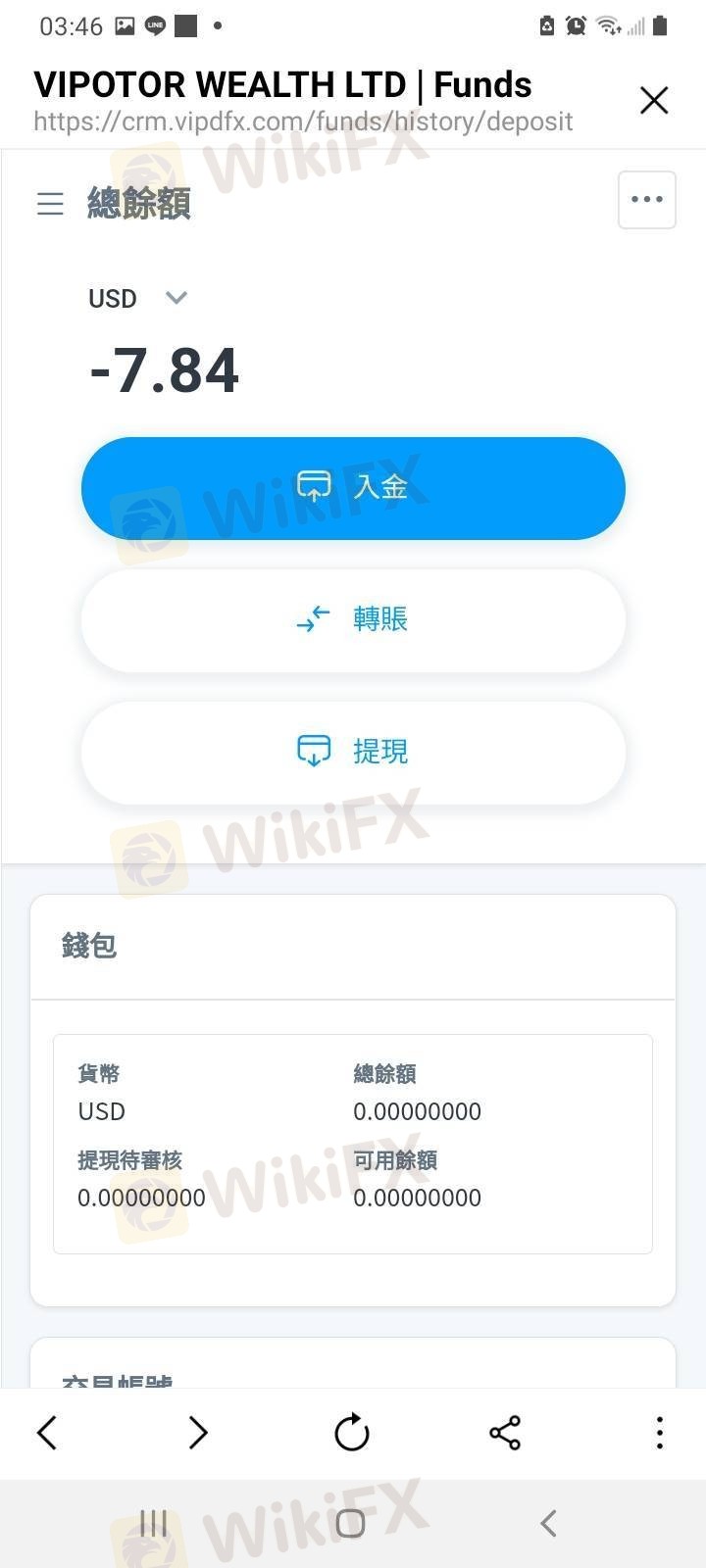Go forward in browser history
The width and height of the screenshot is (706, 1568).
click(x=198, y=1433)
